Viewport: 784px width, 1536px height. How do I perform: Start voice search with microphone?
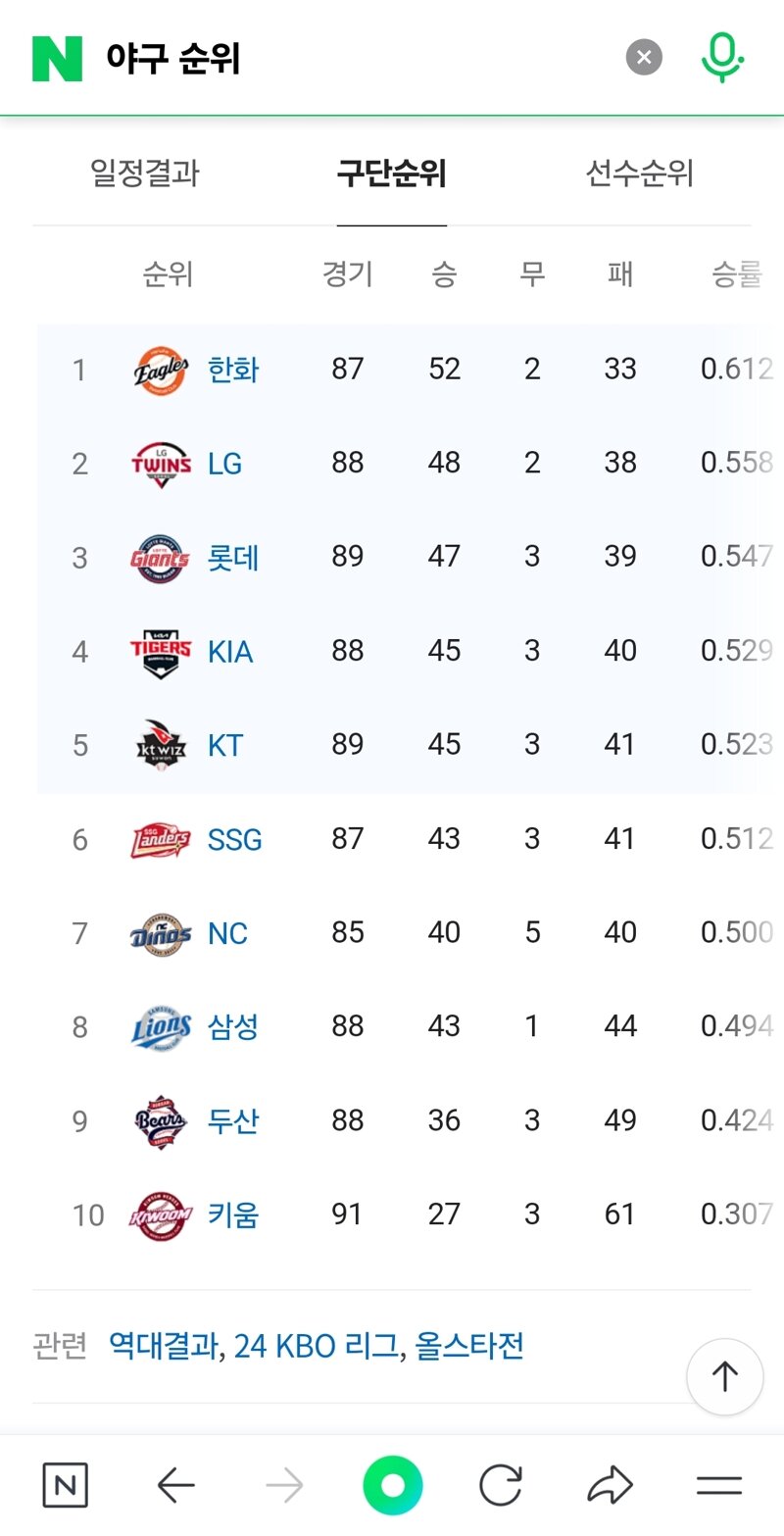point(722,58)
